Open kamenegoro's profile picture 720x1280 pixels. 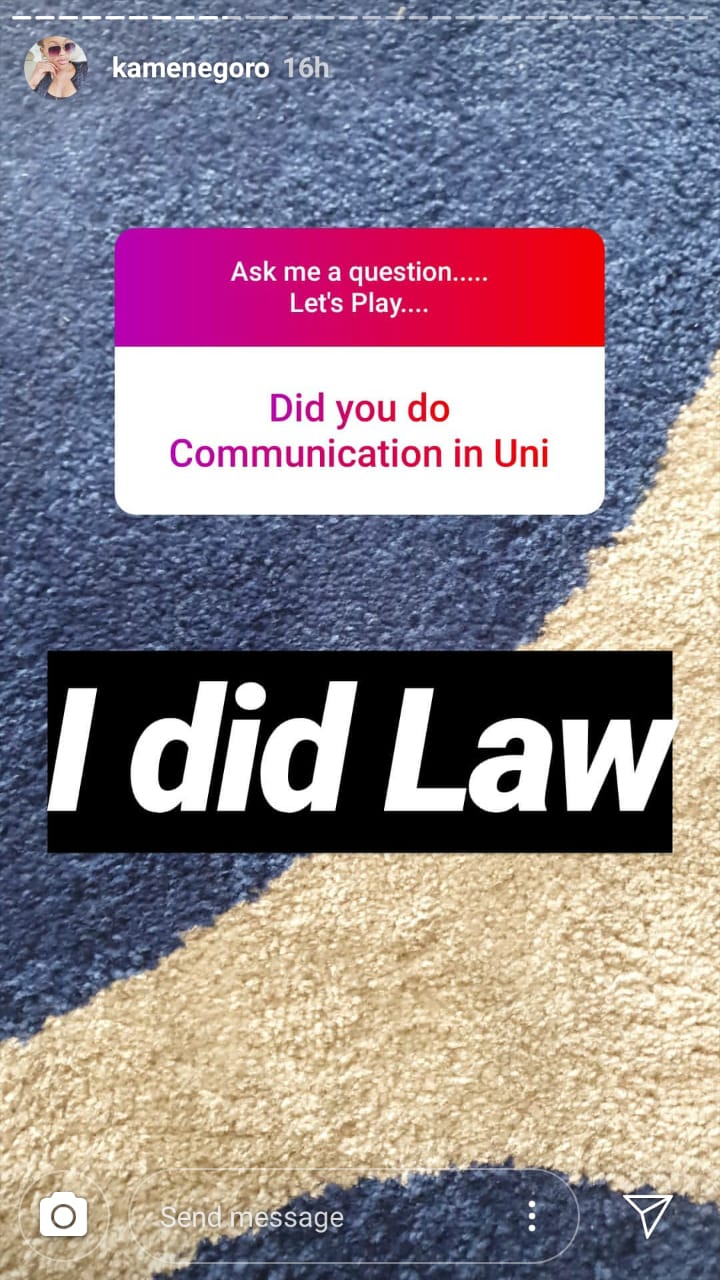pos(55,67)
